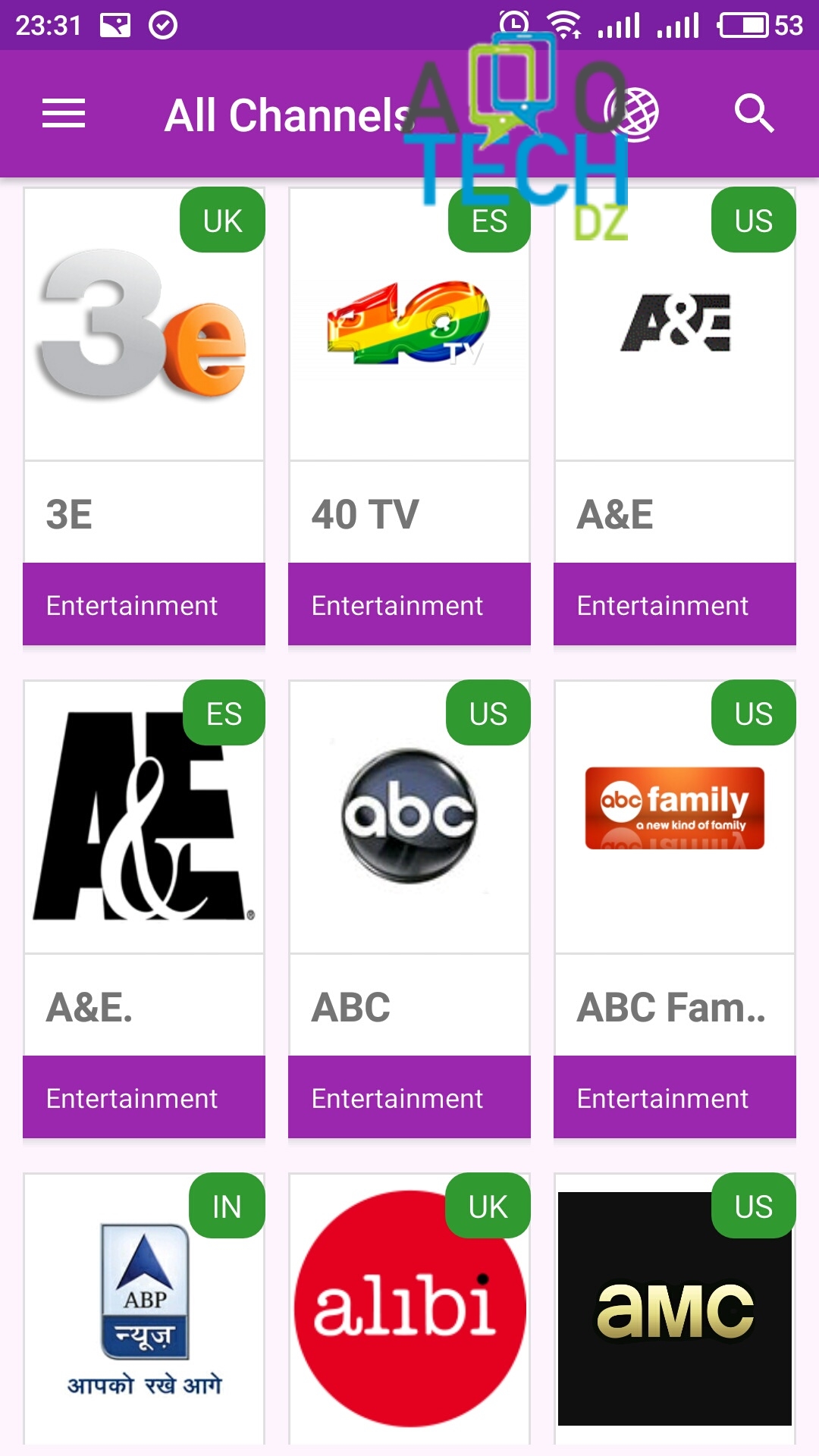Viewport: 819px width, 1456px height.
Task: Click the search icon
Action: (x=753, y=114)
